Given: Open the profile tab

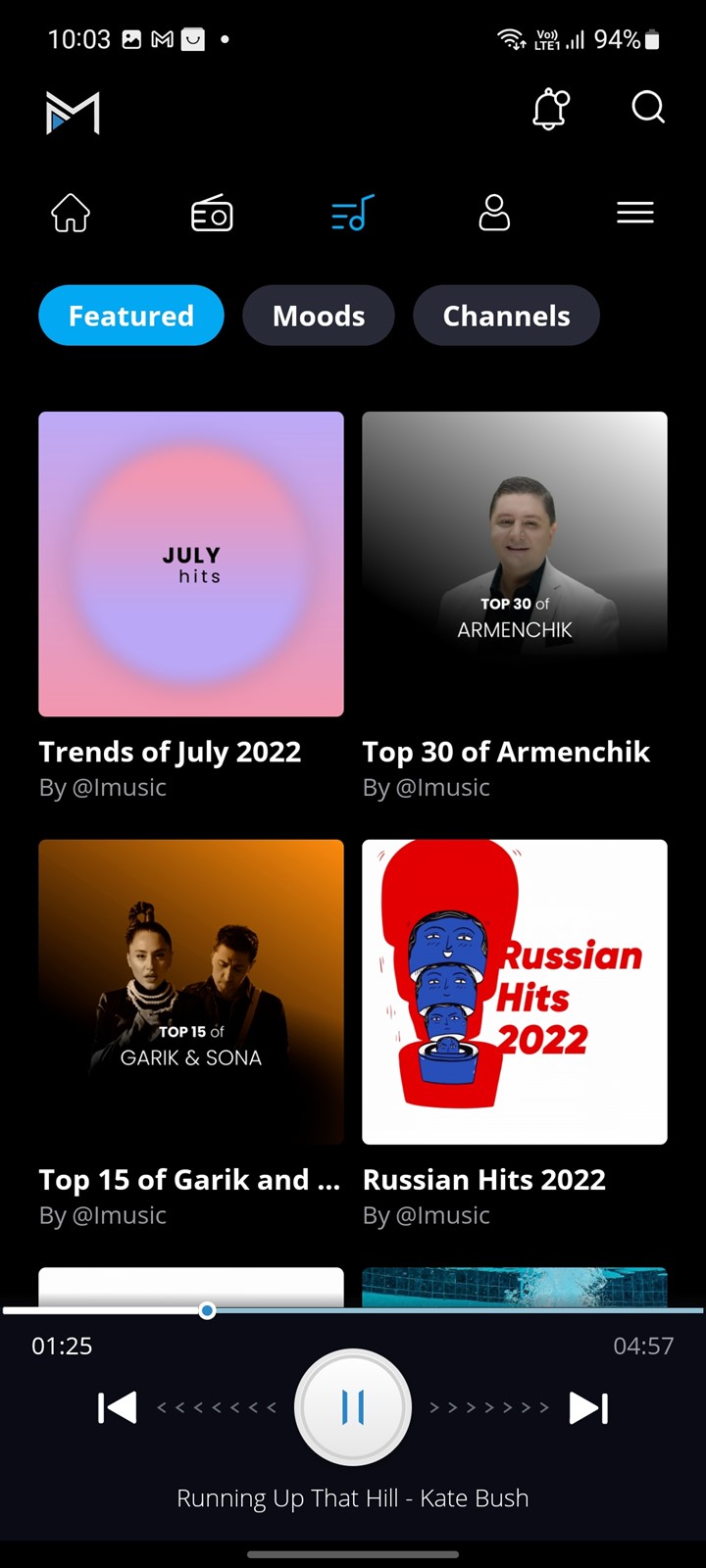Looking at the screenshot, I should (494, 213).
